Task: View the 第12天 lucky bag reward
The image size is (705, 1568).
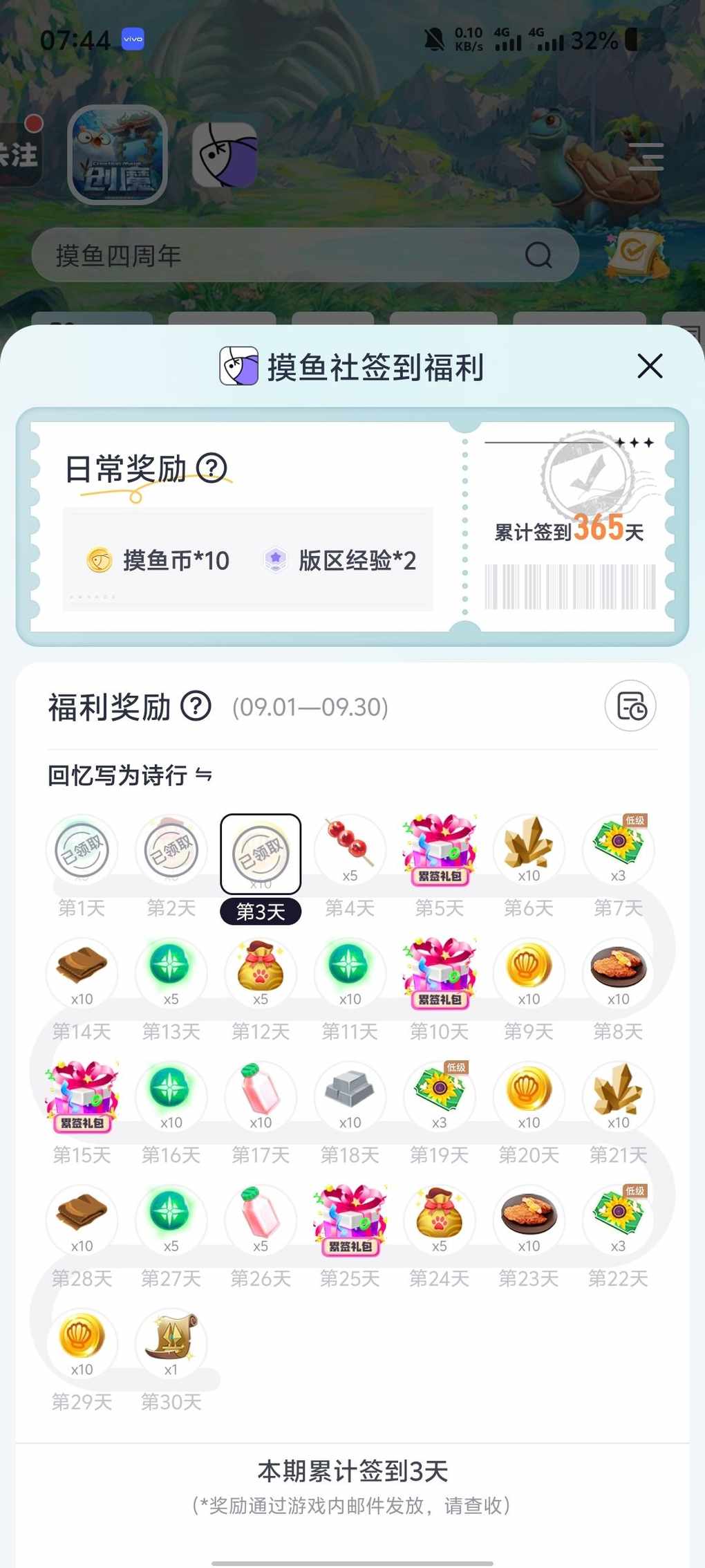Action: point(261,972)
